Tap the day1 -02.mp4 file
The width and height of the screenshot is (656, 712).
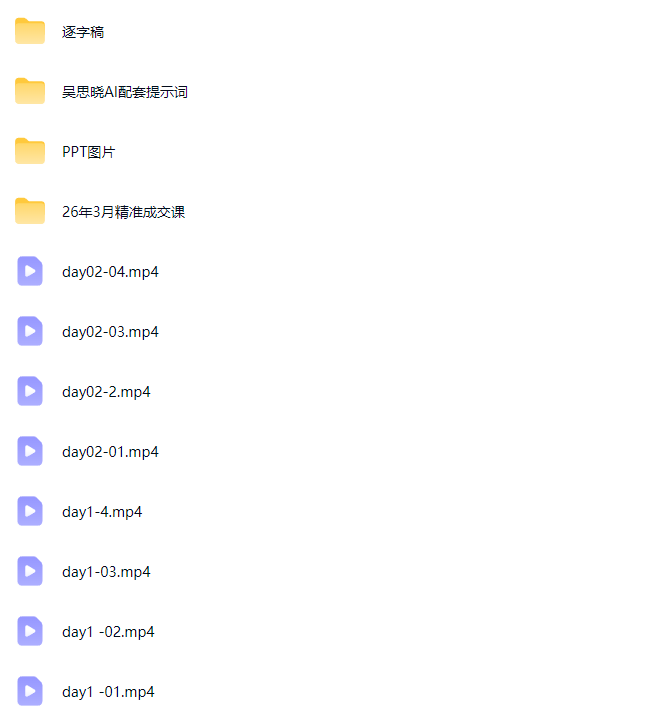107,632
